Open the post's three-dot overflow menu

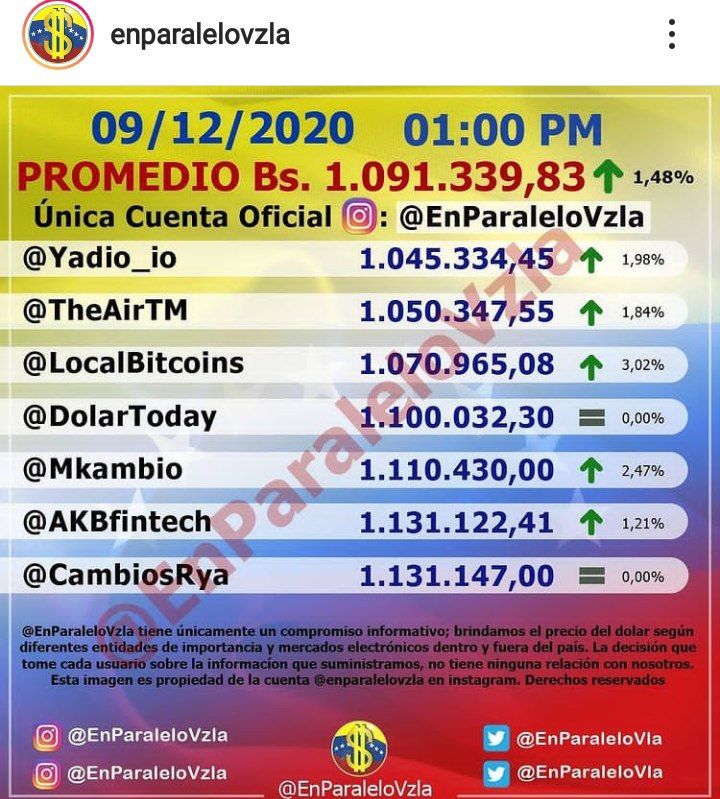[672, 35]
